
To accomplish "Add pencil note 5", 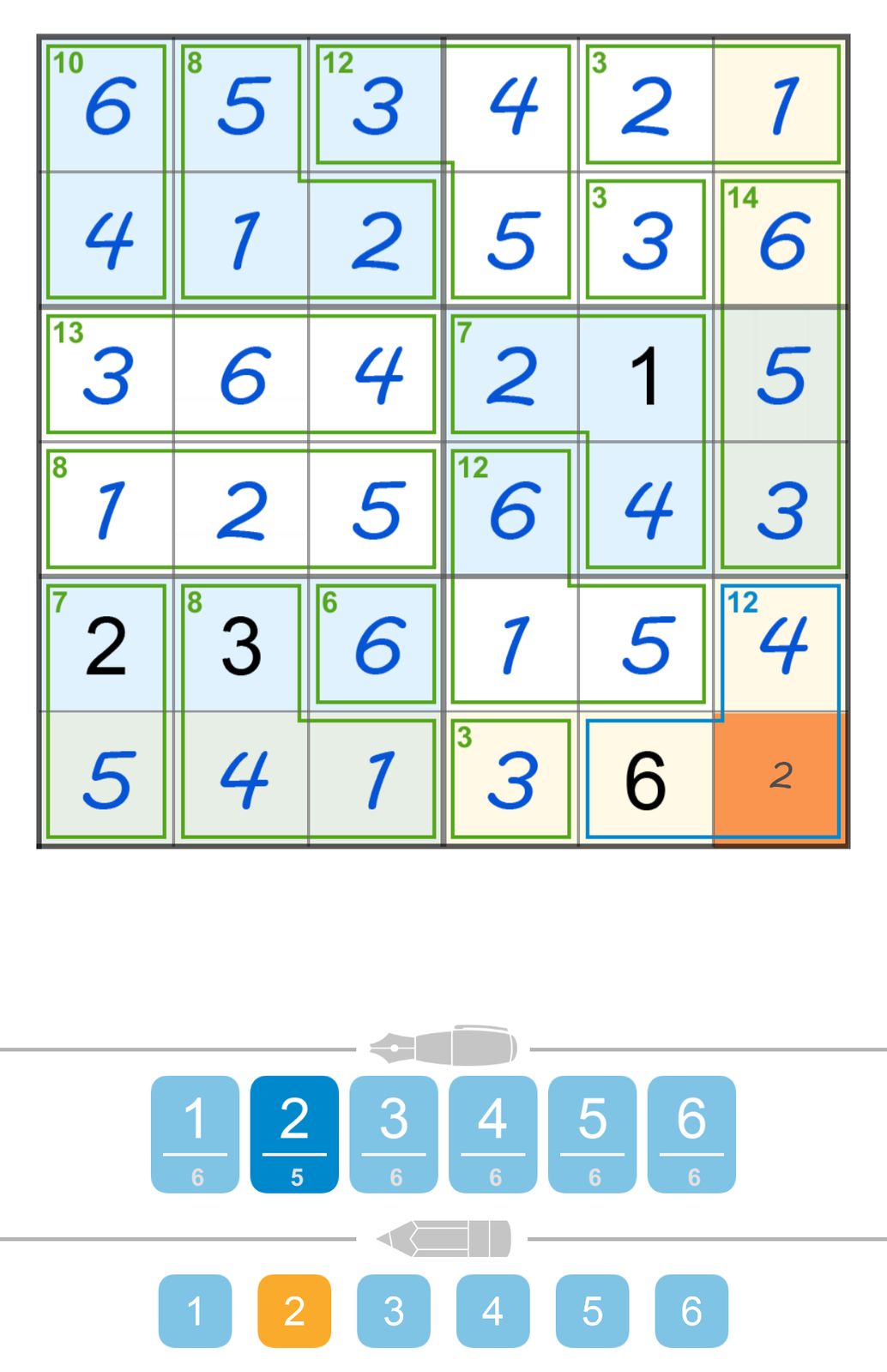I will [x=592, y=1310].
